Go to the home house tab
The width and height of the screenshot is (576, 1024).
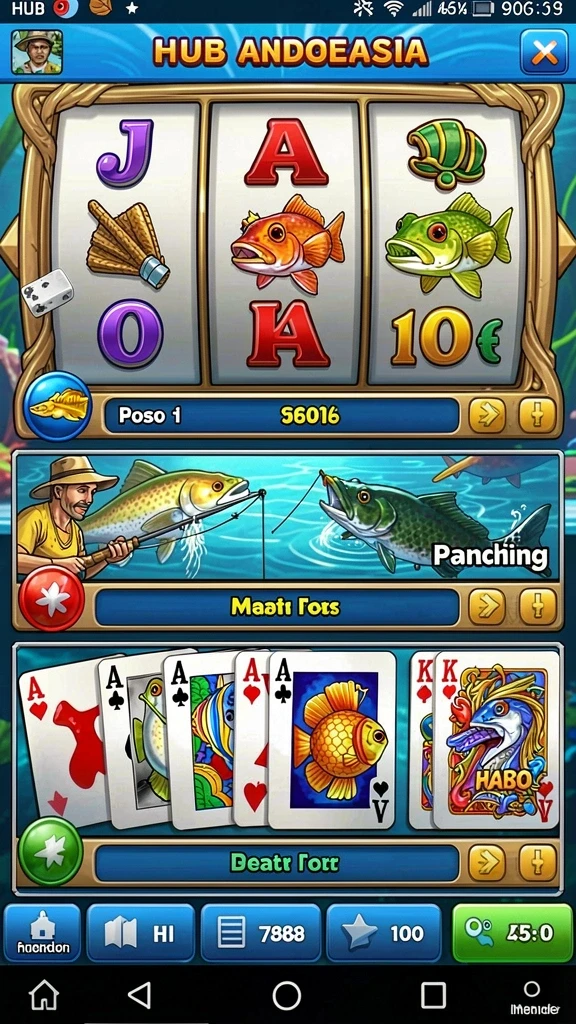pyautogui.click(x=42, y=933)
